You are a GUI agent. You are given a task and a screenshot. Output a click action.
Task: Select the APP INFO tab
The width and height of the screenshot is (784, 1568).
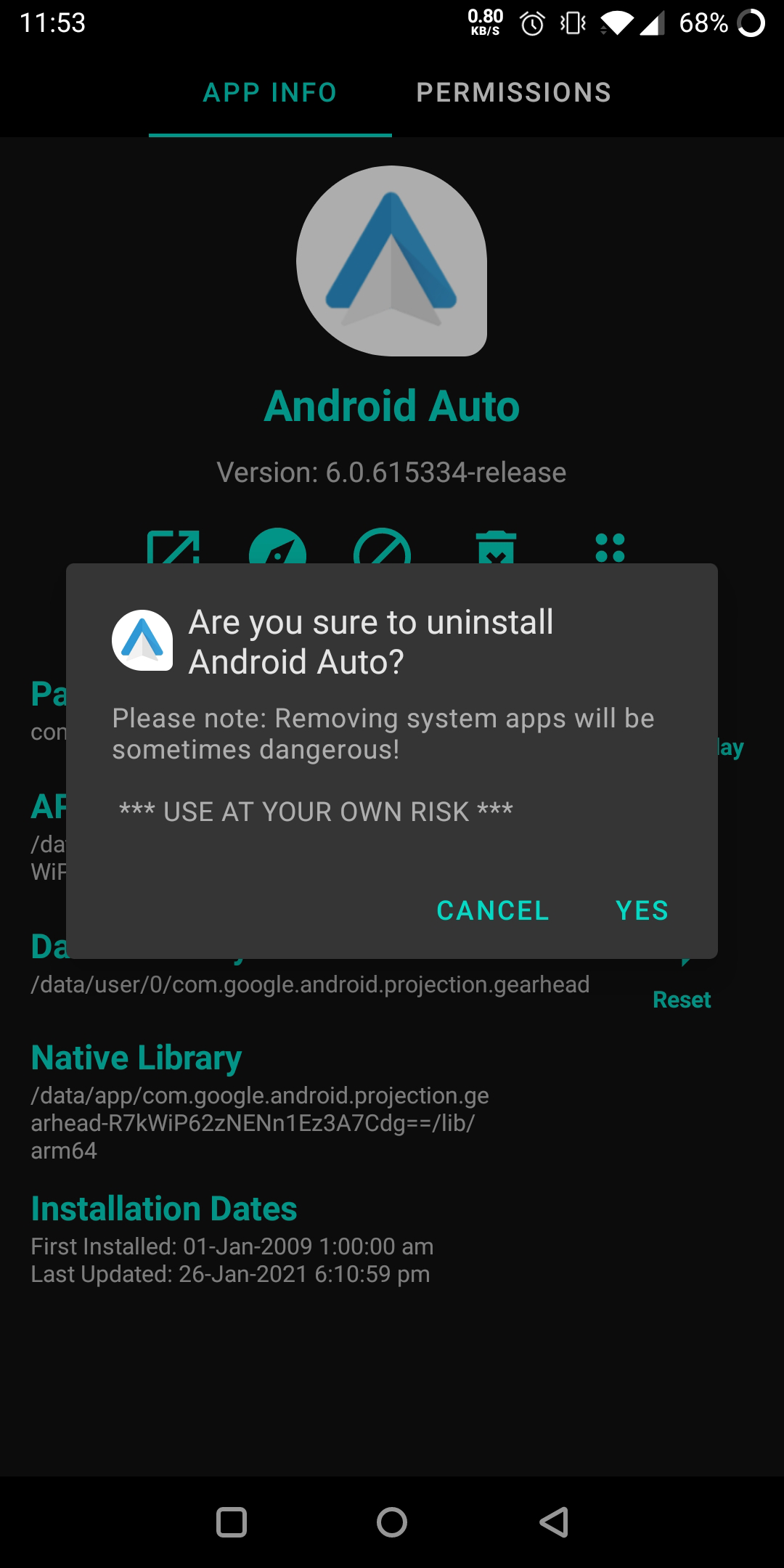(x=270, y=93)
